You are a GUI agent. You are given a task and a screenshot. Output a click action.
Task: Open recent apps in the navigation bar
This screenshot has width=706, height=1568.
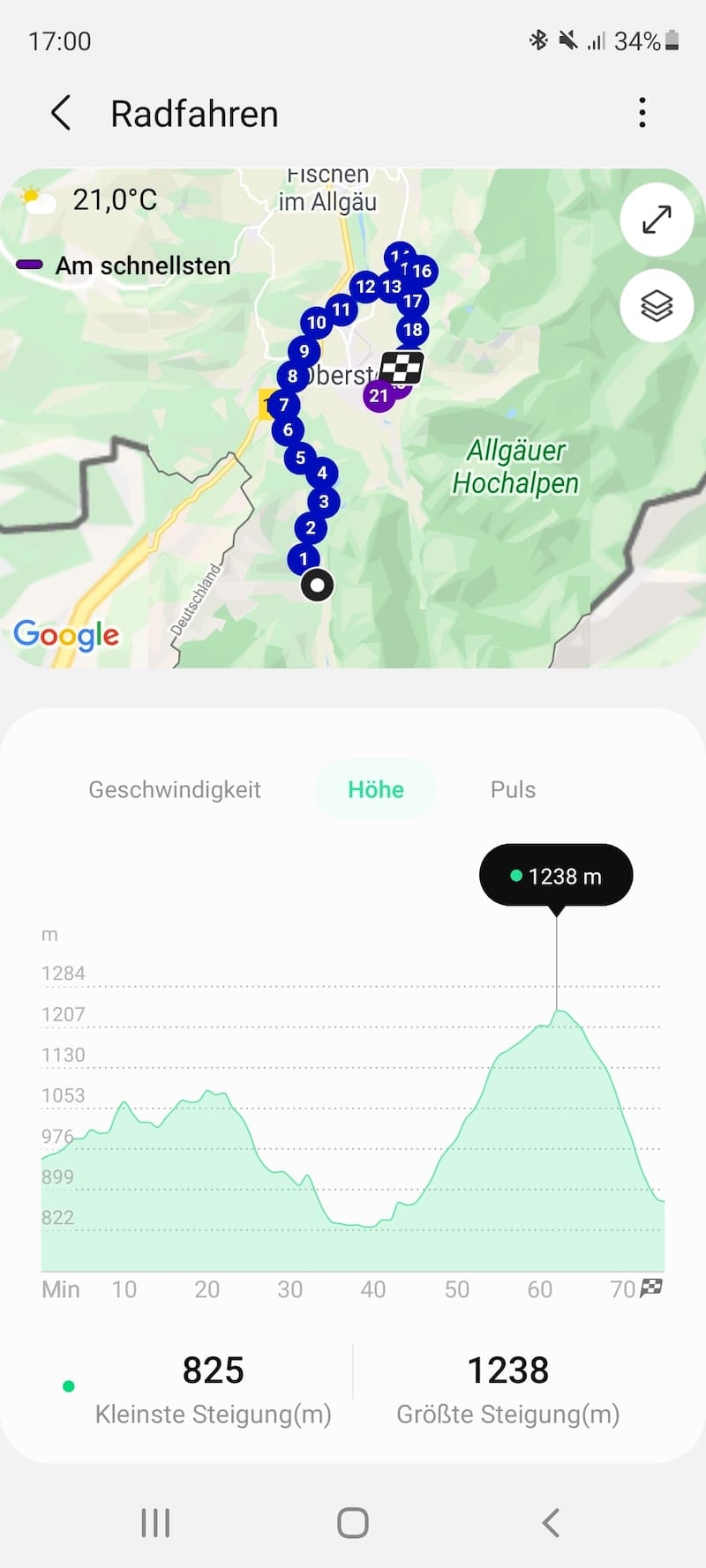coord(155,1523)
